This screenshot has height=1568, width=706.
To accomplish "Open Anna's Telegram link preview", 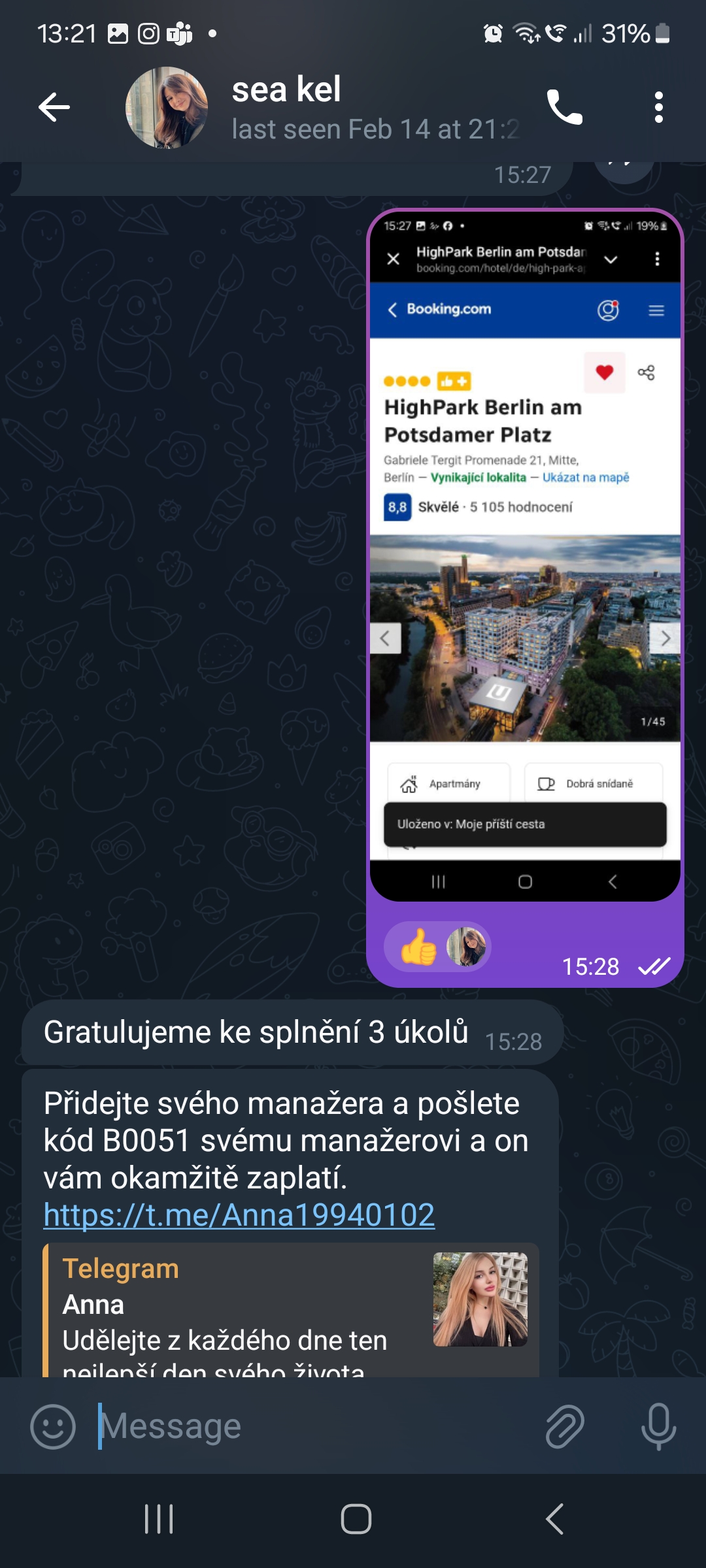I will coord(291,1310).
